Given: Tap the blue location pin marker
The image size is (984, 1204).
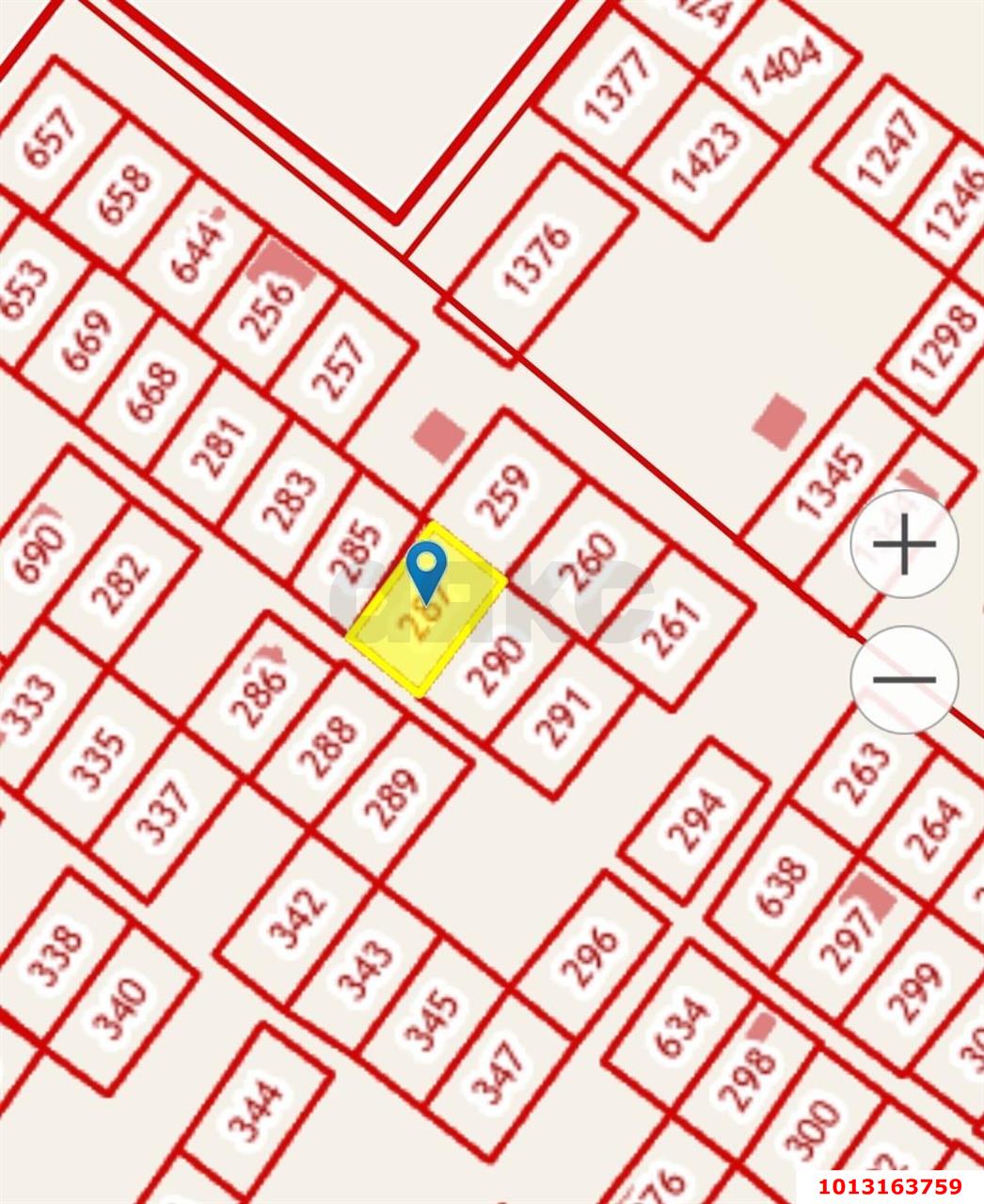Looking at the screenshot, I should (427, 570).
